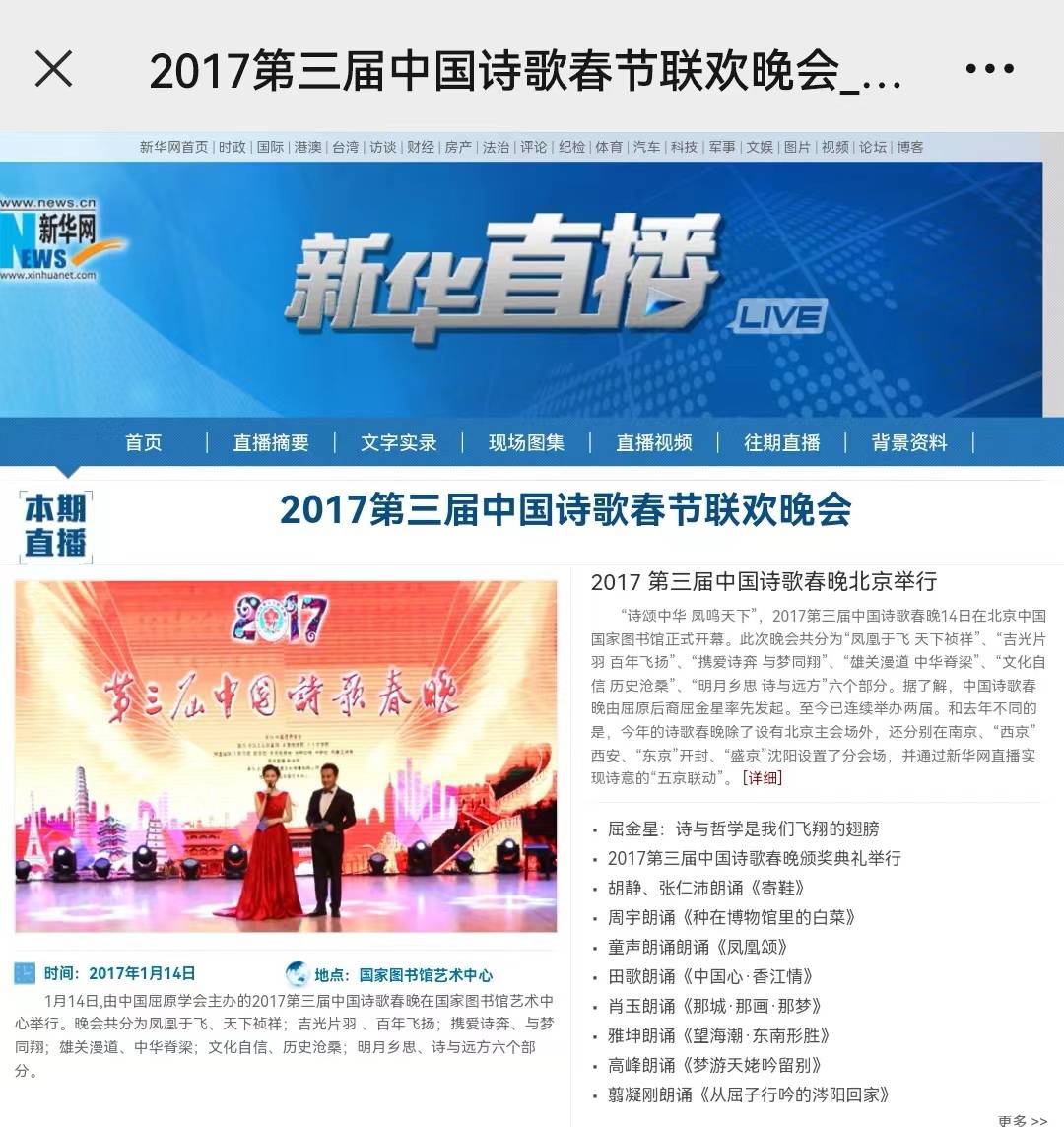Read 周宇朗诵《种在博物馆里的白菜》

pos(731,918)
